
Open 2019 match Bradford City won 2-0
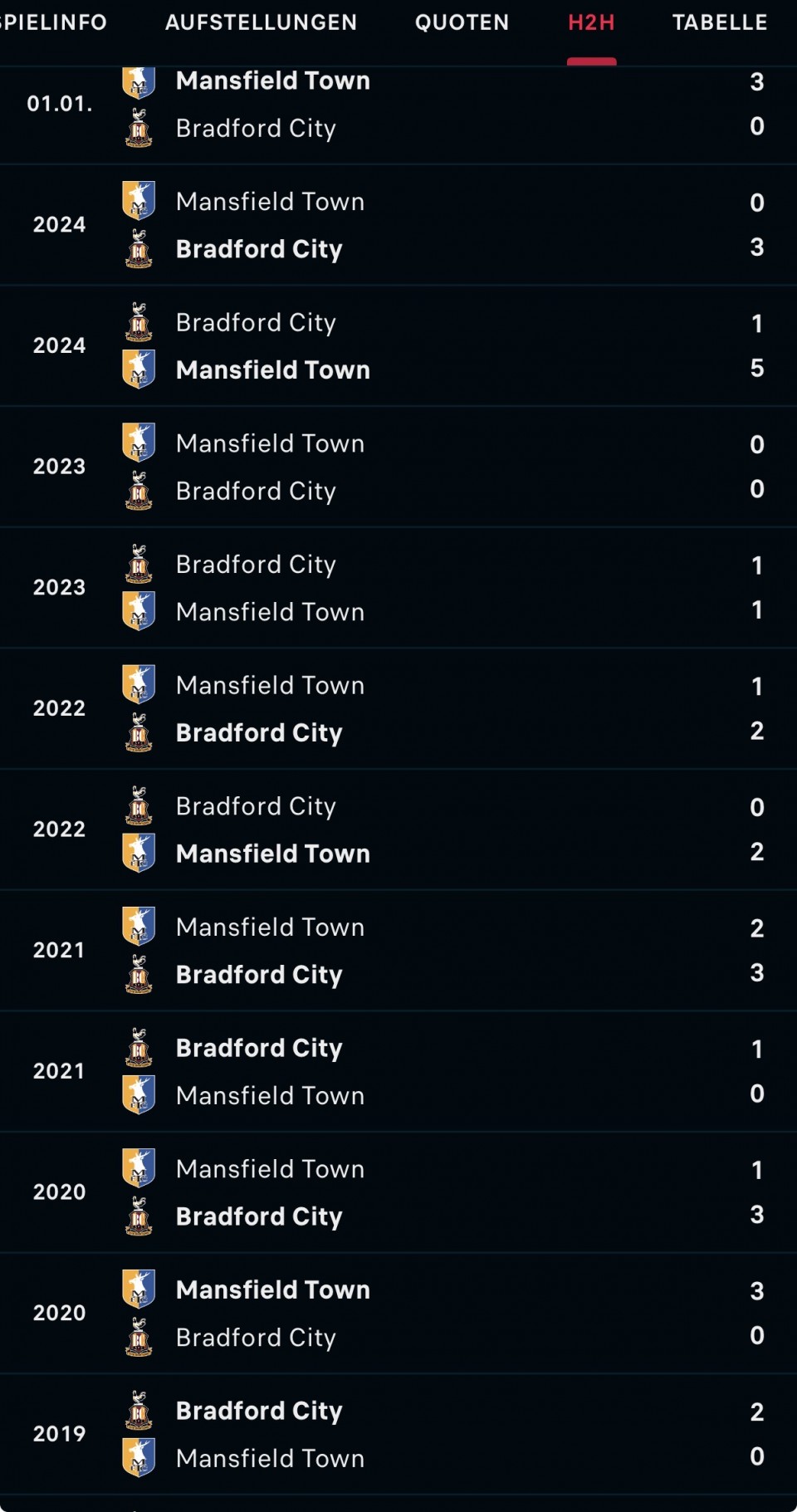[x=398, y=1434]
